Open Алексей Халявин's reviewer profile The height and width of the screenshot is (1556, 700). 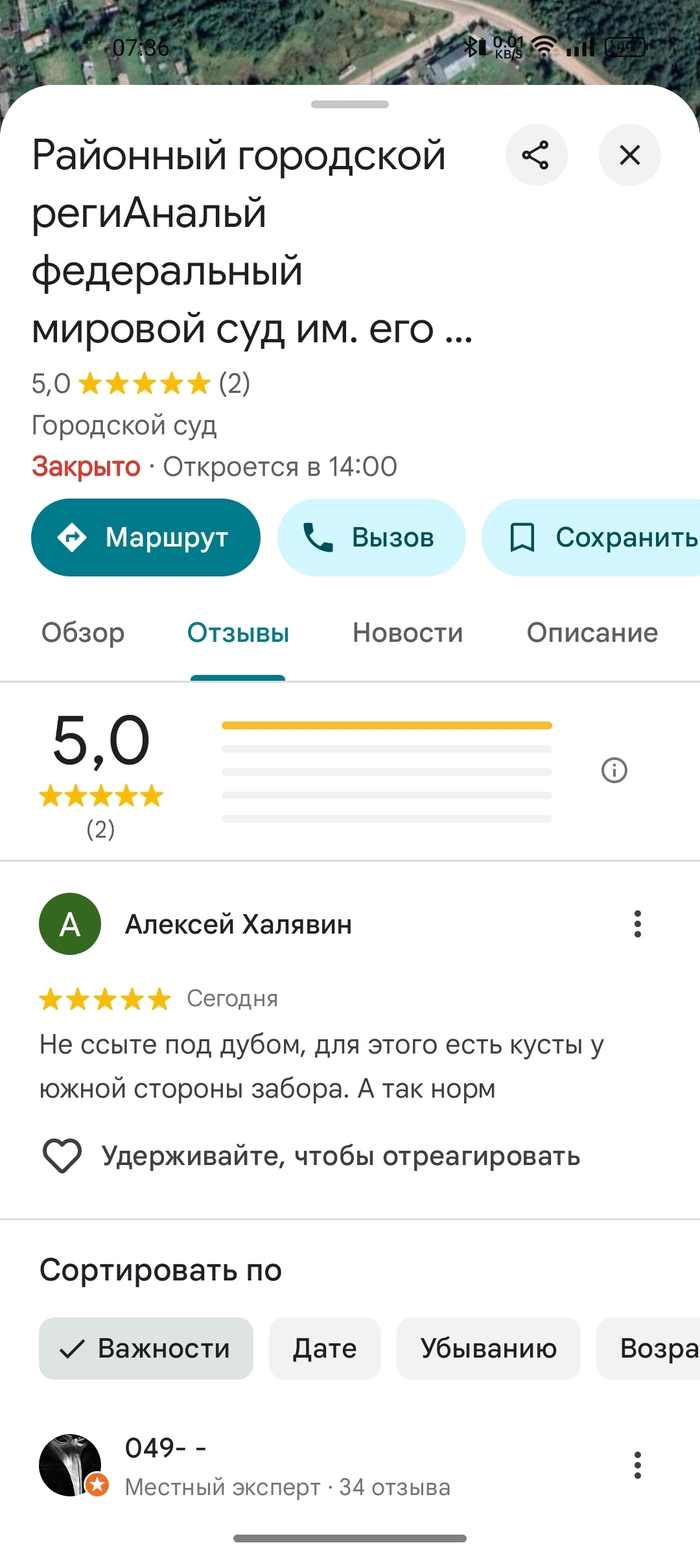point(238,925)
